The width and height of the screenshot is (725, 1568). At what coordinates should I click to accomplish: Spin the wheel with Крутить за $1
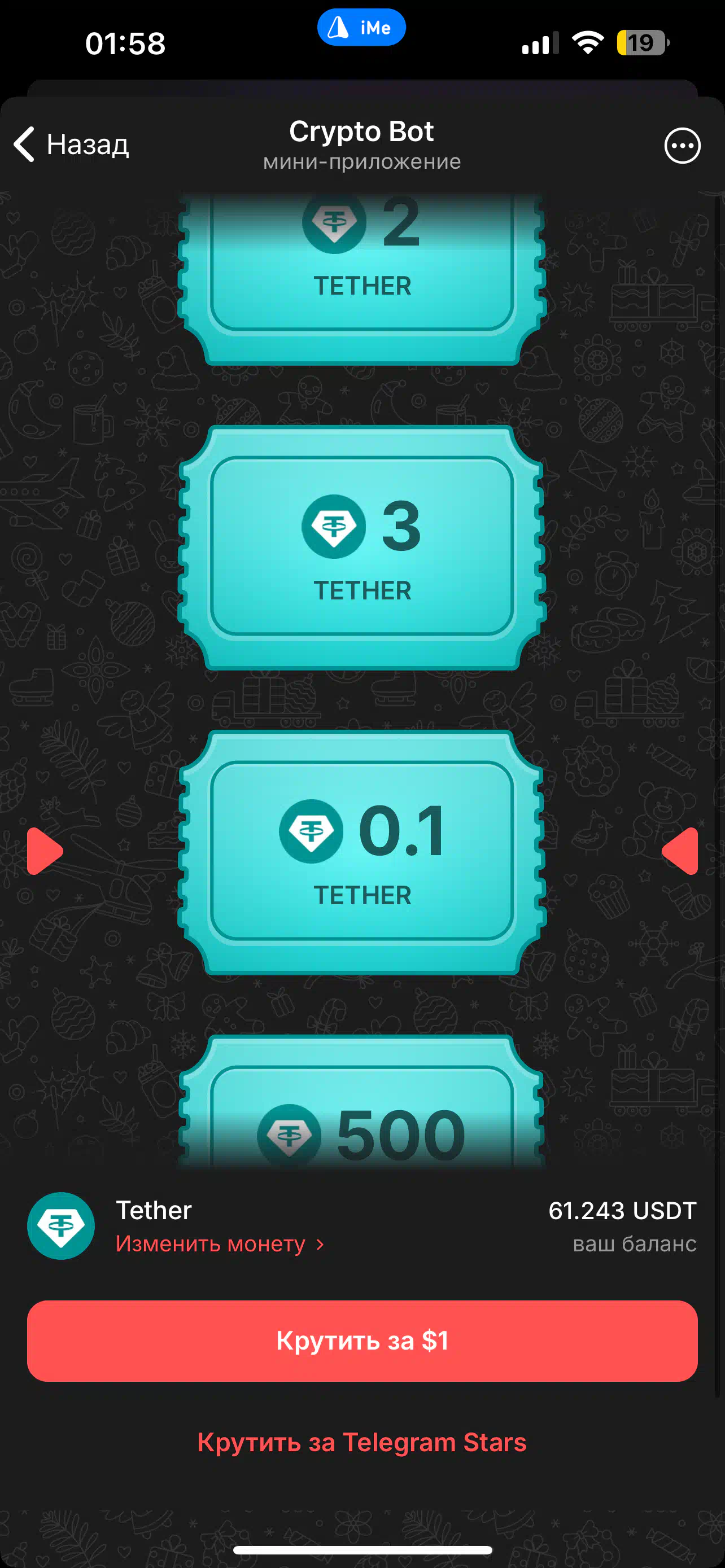click(362, 1341)
